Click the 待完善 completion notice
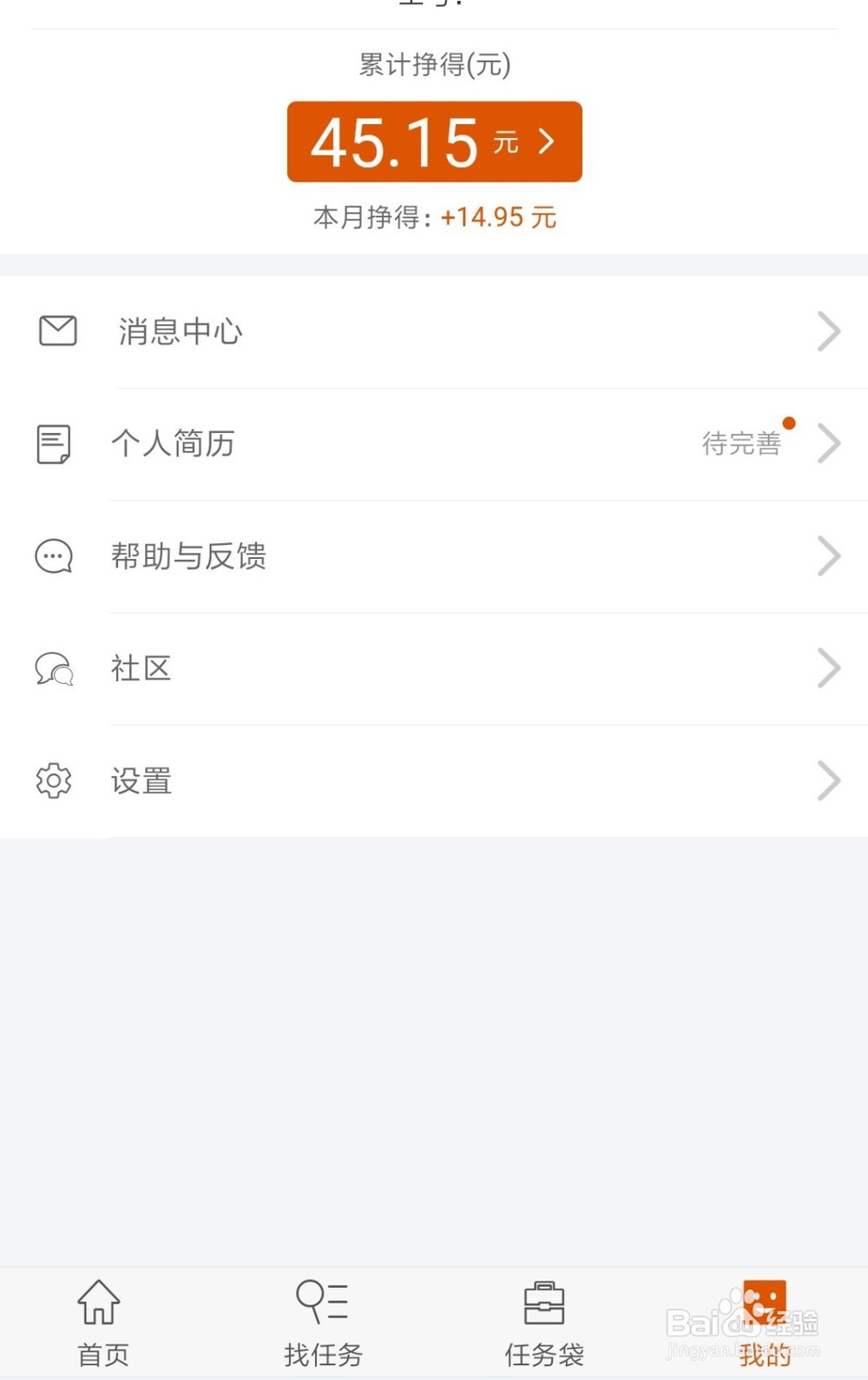Screen dimensions: 868x1380 click(744, 444)
